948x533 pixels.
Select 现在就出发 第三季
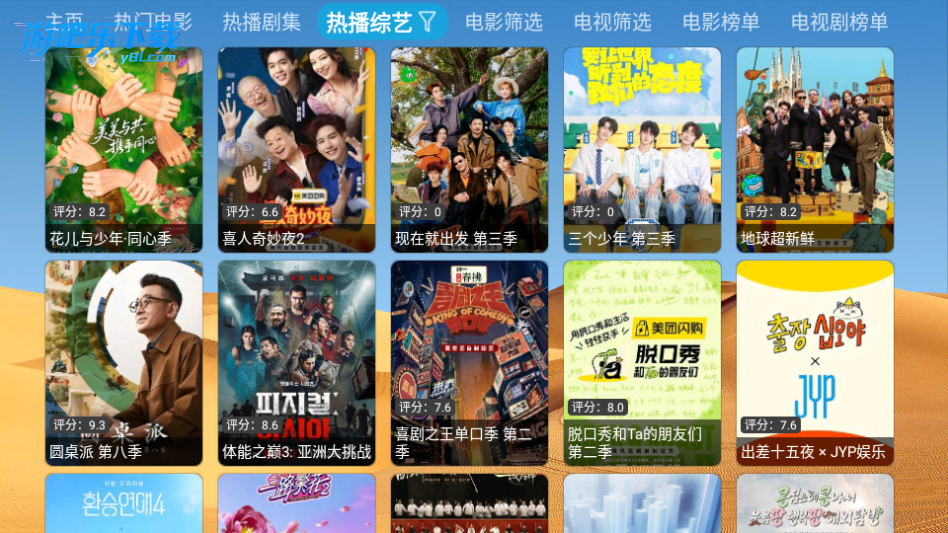[x=470, y=150]
